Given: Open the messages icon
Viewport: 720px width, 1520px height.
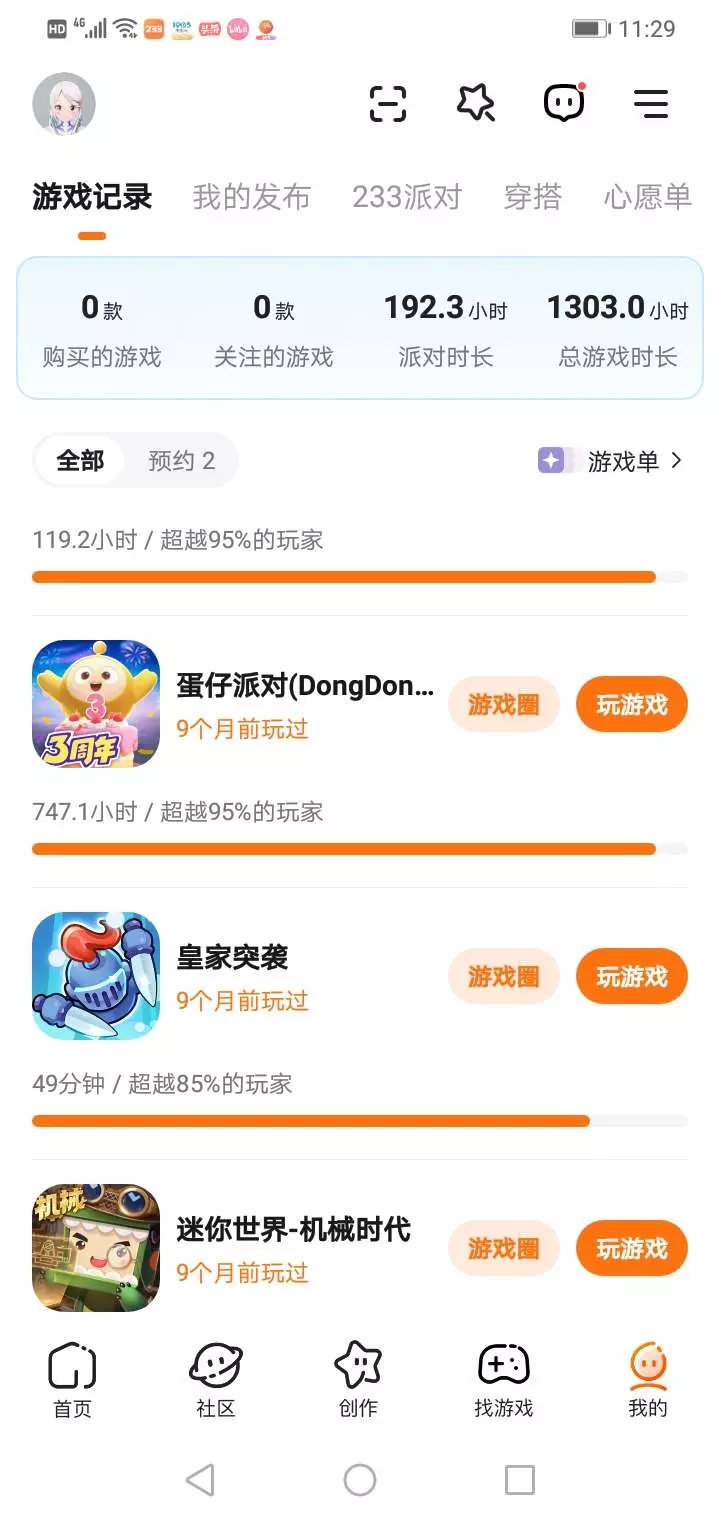Looking at the screenshot, I should 564,103.
